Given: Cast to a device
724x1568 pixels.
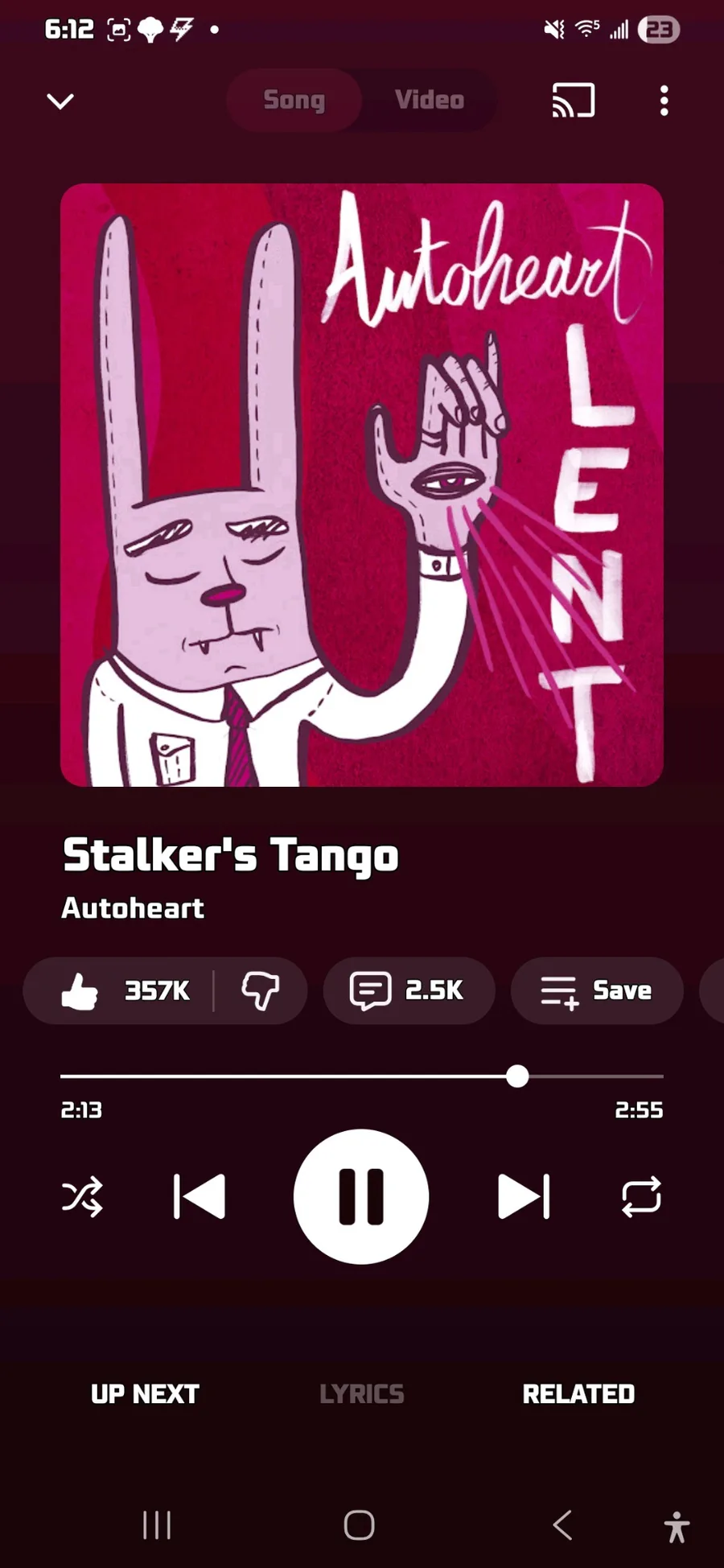Looking at the screenshot, I should pos(573,101).
